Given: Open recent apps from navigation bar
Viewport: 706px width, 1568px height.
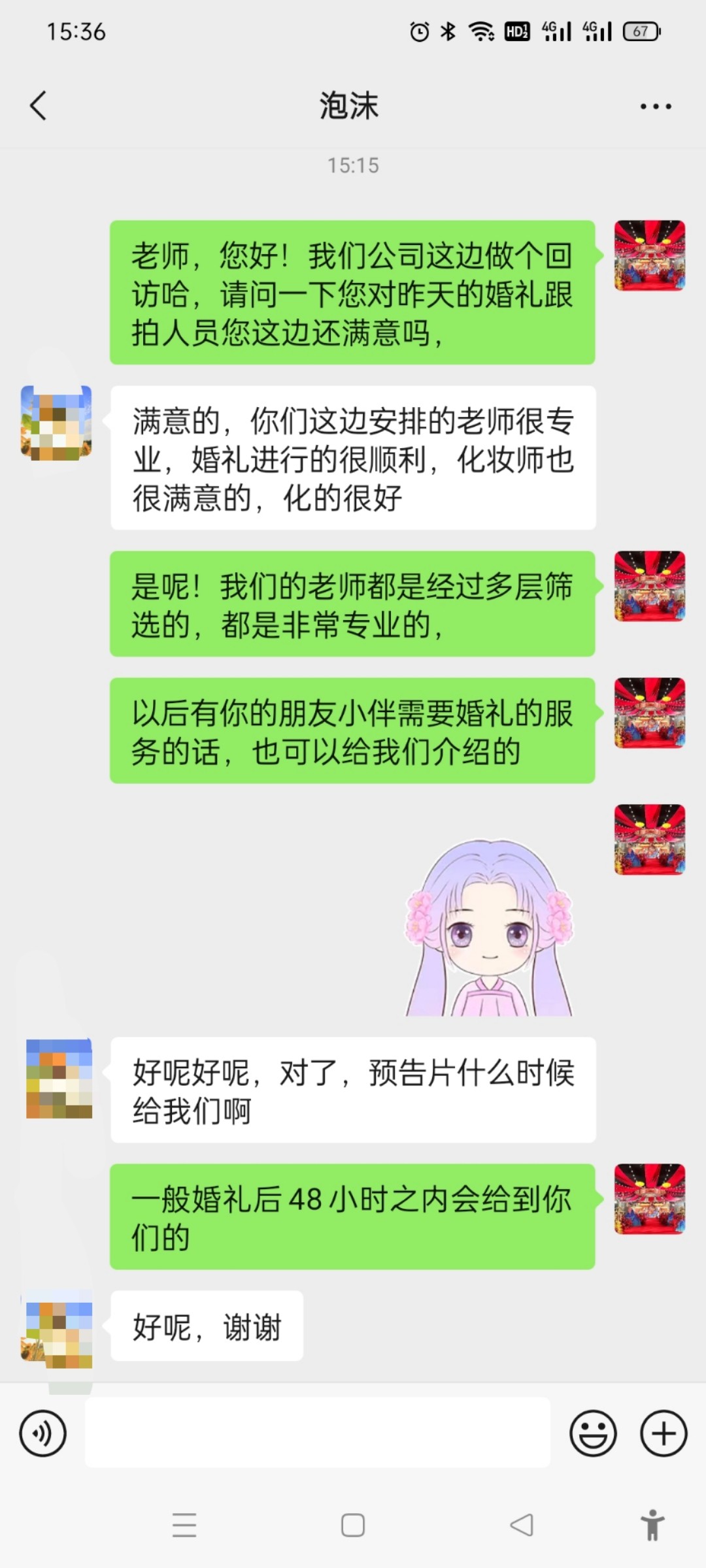Looking at the screenshot, I should pyautogui.click(x=184, y=1526).
